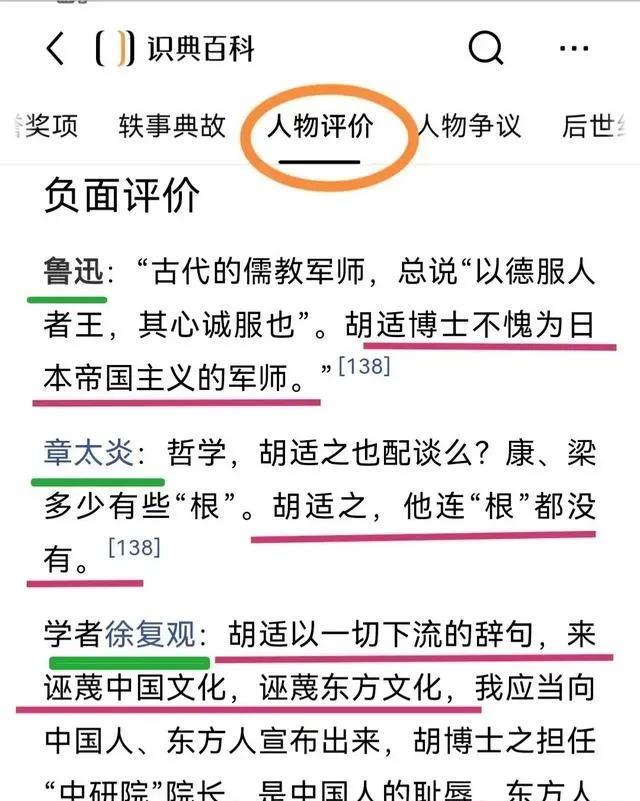
Task: Select the 人物评价 tab
Action: (320, 127)
